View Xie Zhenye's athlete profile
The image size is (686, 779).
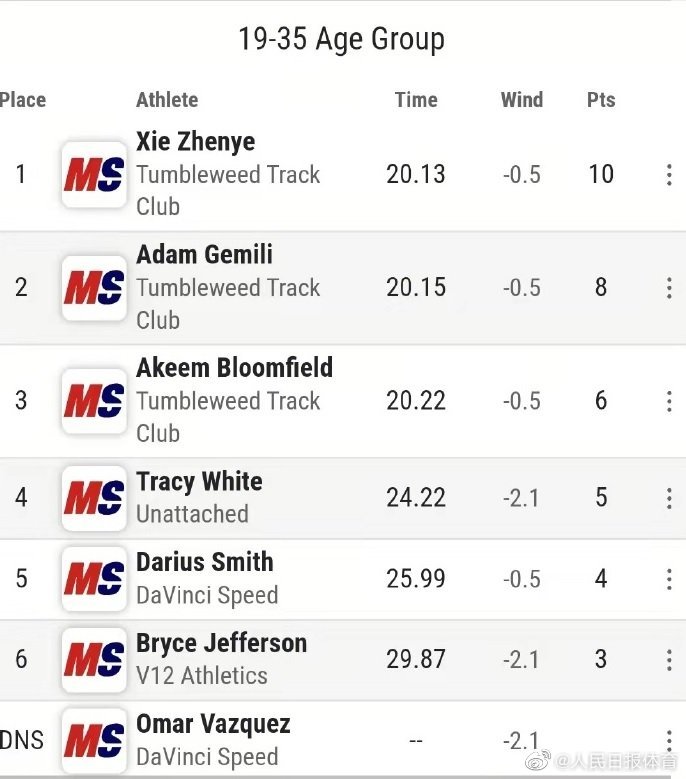pyautogui.click(x=195, y=142)
